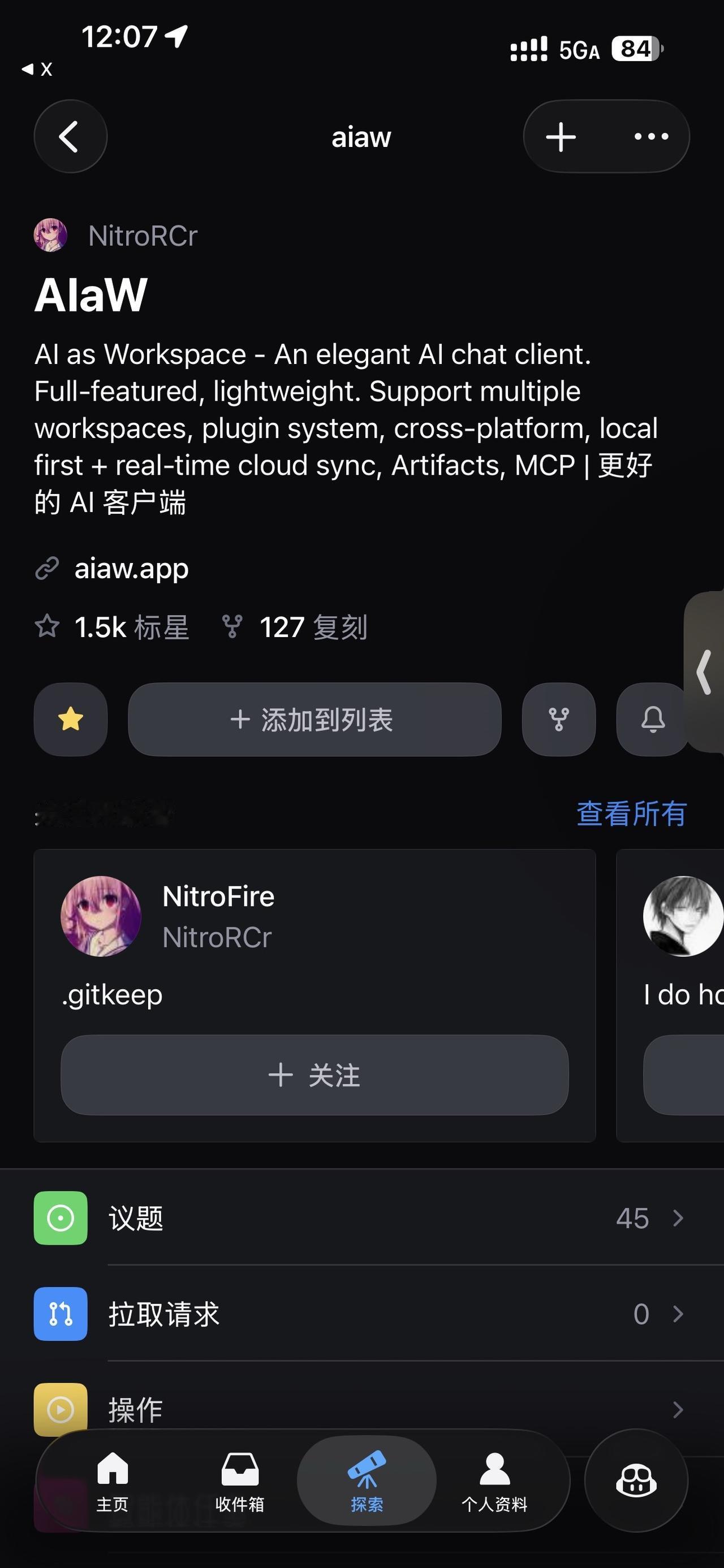This screenshot has height=1568, width=724.
Task: Switch to the 探索 explore tab
Action: pos(366,1483)
